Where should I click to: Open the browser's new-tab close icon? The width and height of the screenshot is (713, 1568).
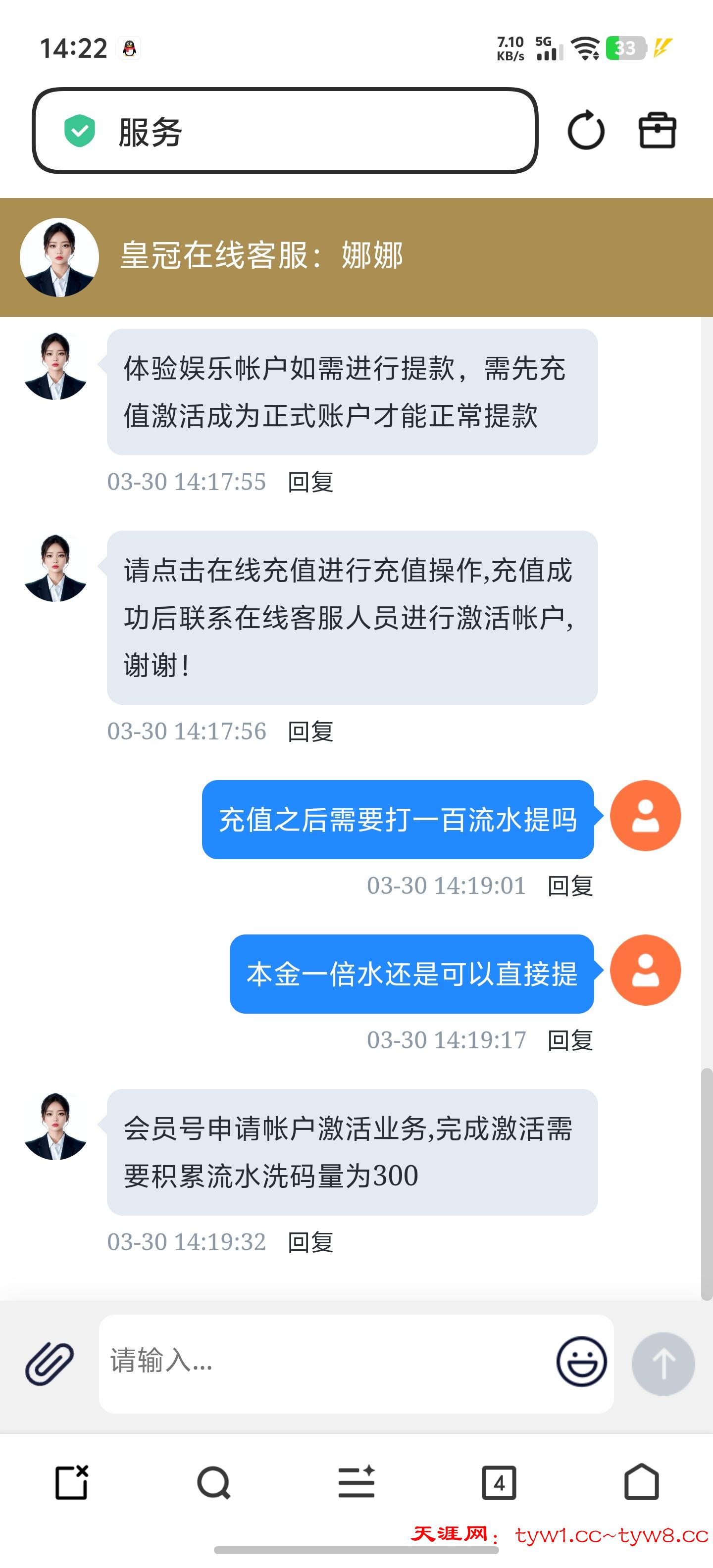pos(72,1482)
